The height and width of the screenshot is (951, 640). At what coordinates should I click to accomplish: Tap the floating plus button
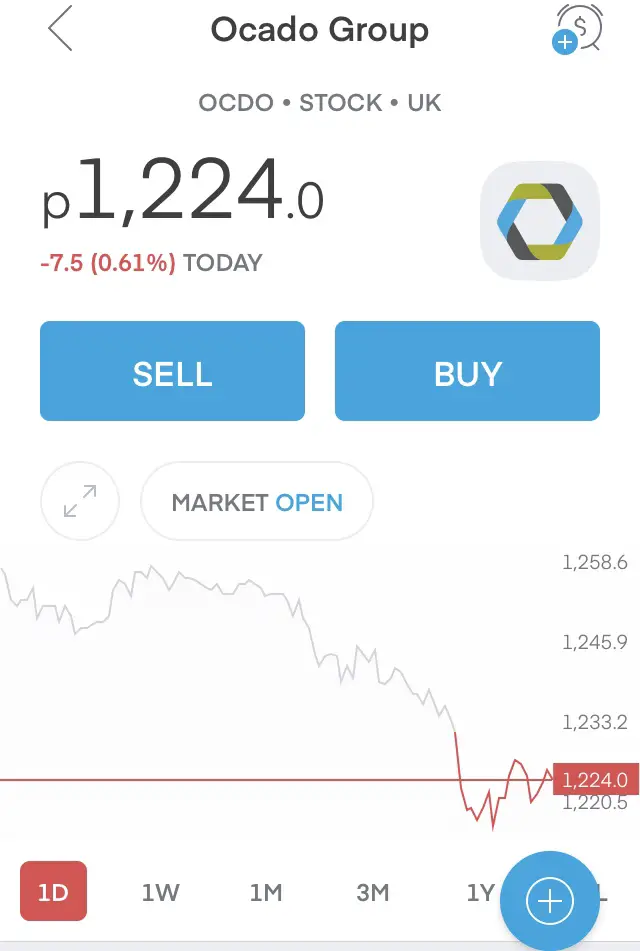pos(550,901)
